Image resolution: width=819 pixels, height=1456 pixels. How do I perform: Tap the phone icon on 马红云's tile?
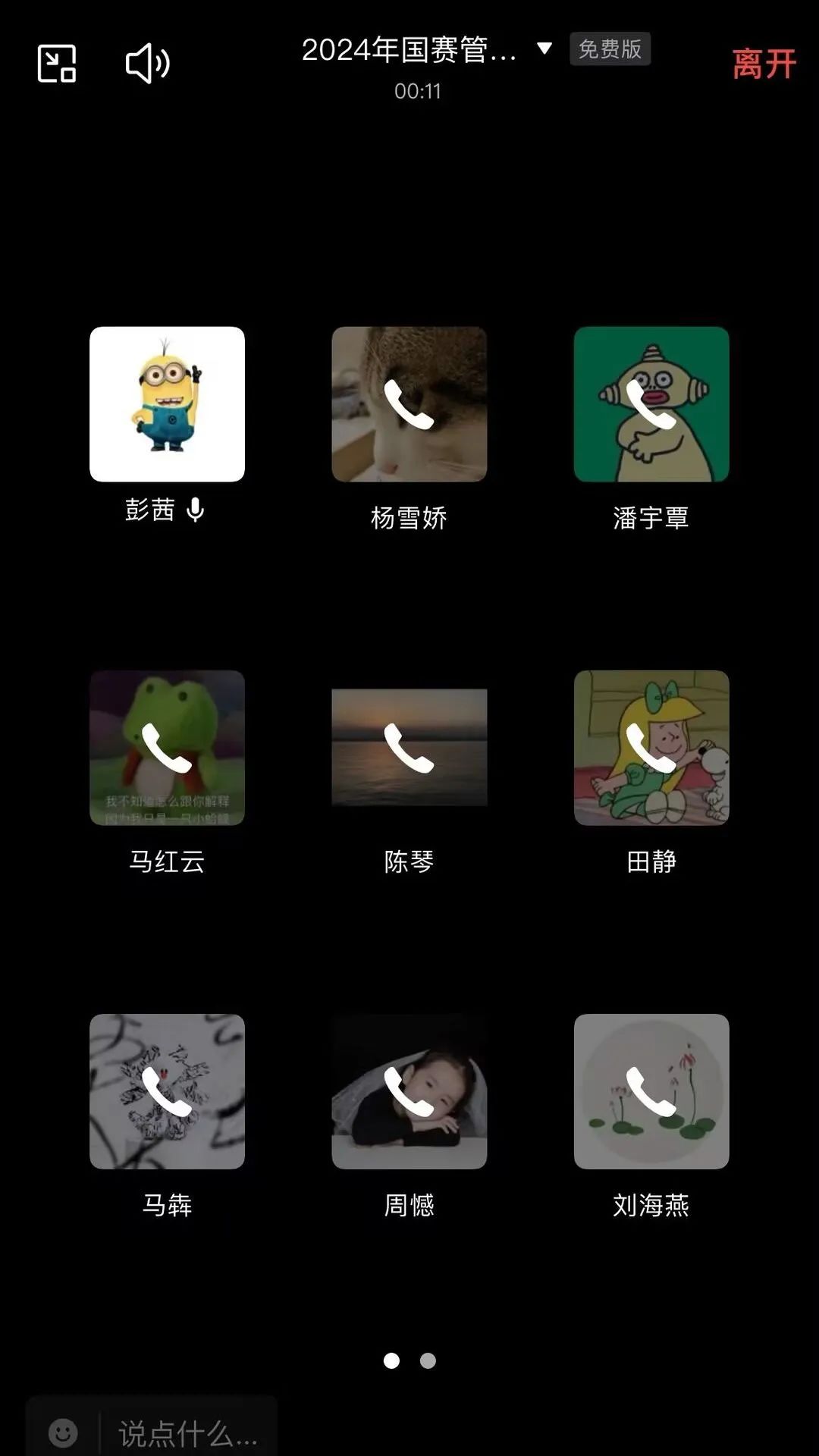coord(165,747)
